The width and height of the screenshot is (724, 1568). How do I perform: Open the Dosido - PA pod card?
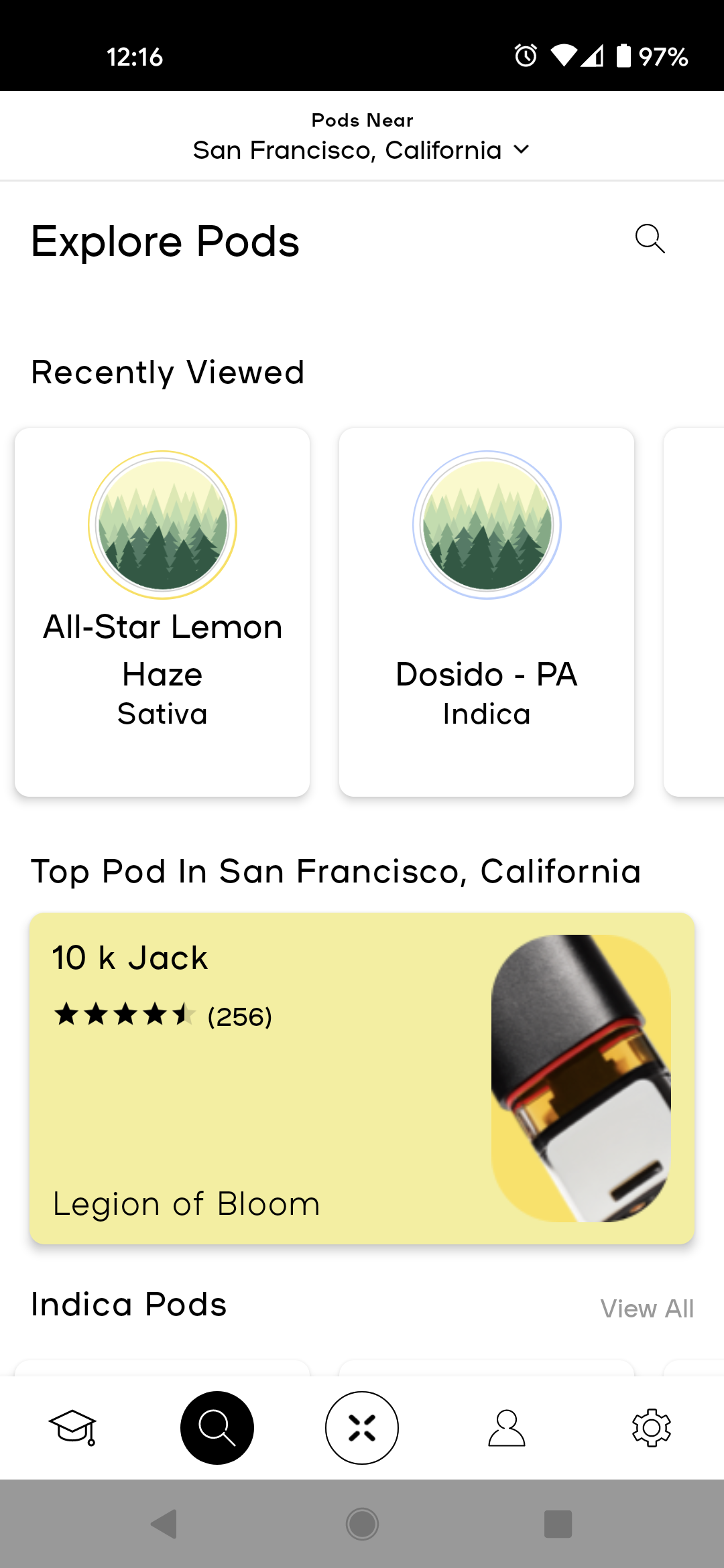click(487, 612)
